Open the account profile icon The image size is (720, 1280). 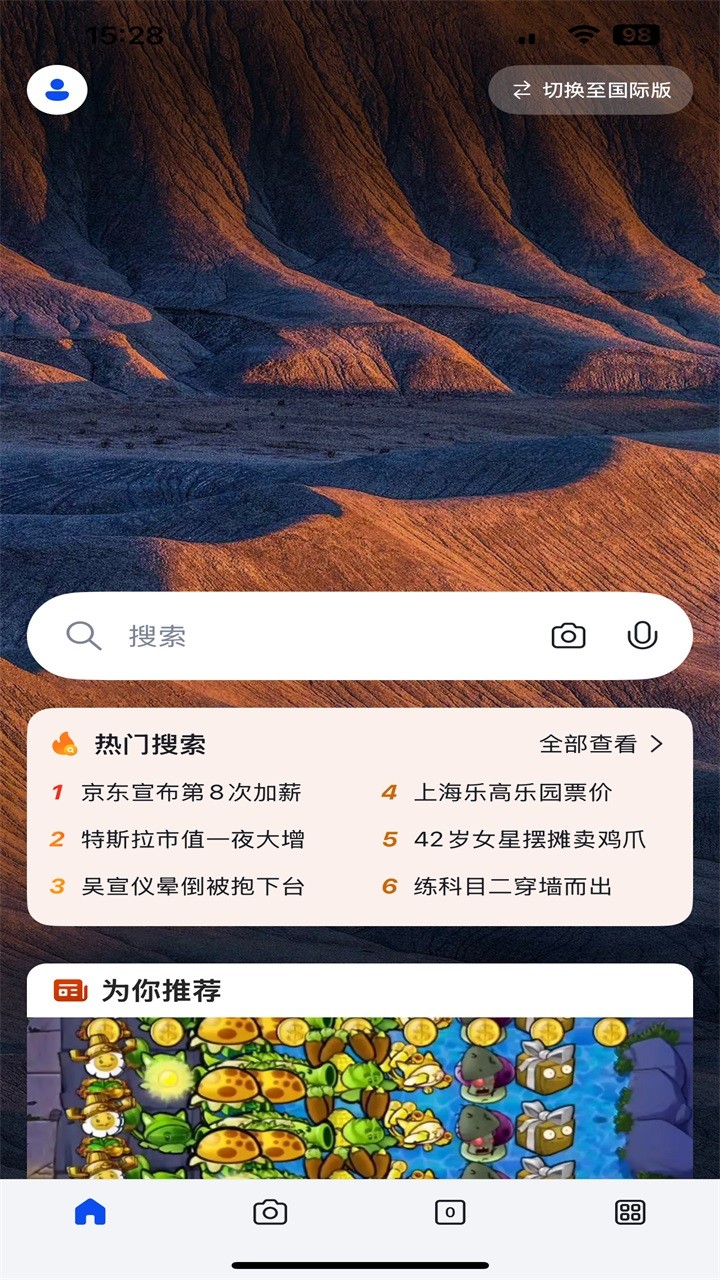57,90
